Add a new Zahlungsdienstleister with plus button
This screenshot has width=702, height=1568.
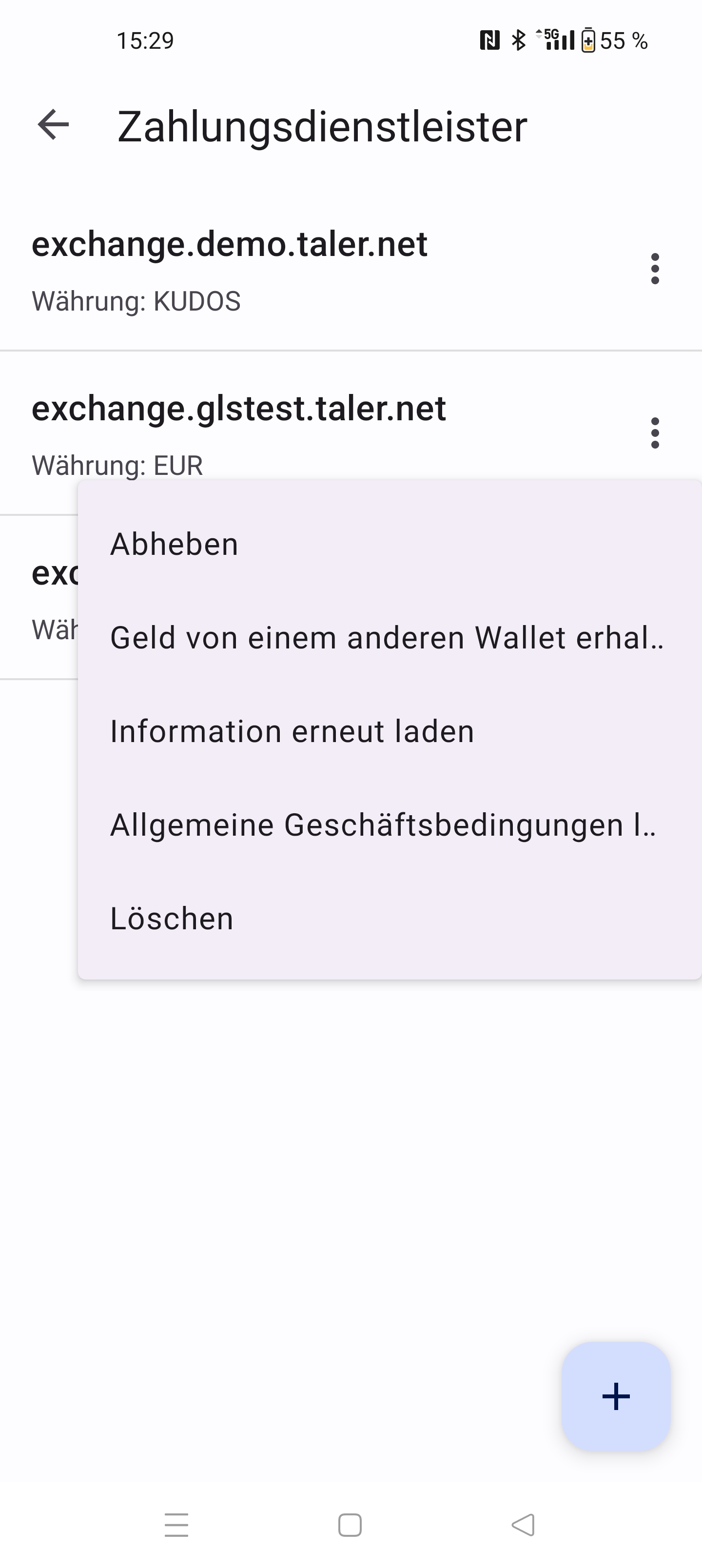pos(616,1396)
